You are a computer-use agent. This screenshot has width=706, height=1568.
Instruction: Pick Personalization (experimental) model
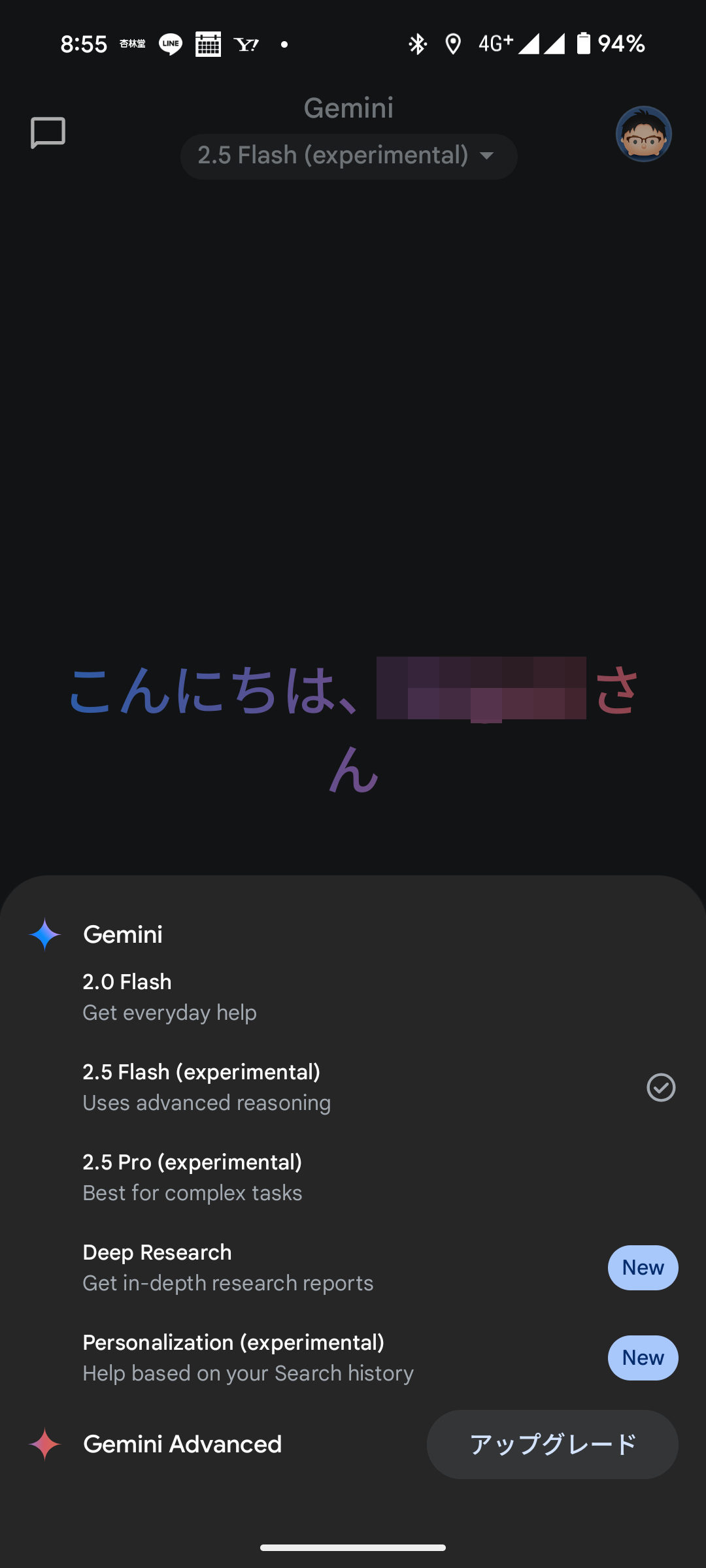pos(353,1358)
